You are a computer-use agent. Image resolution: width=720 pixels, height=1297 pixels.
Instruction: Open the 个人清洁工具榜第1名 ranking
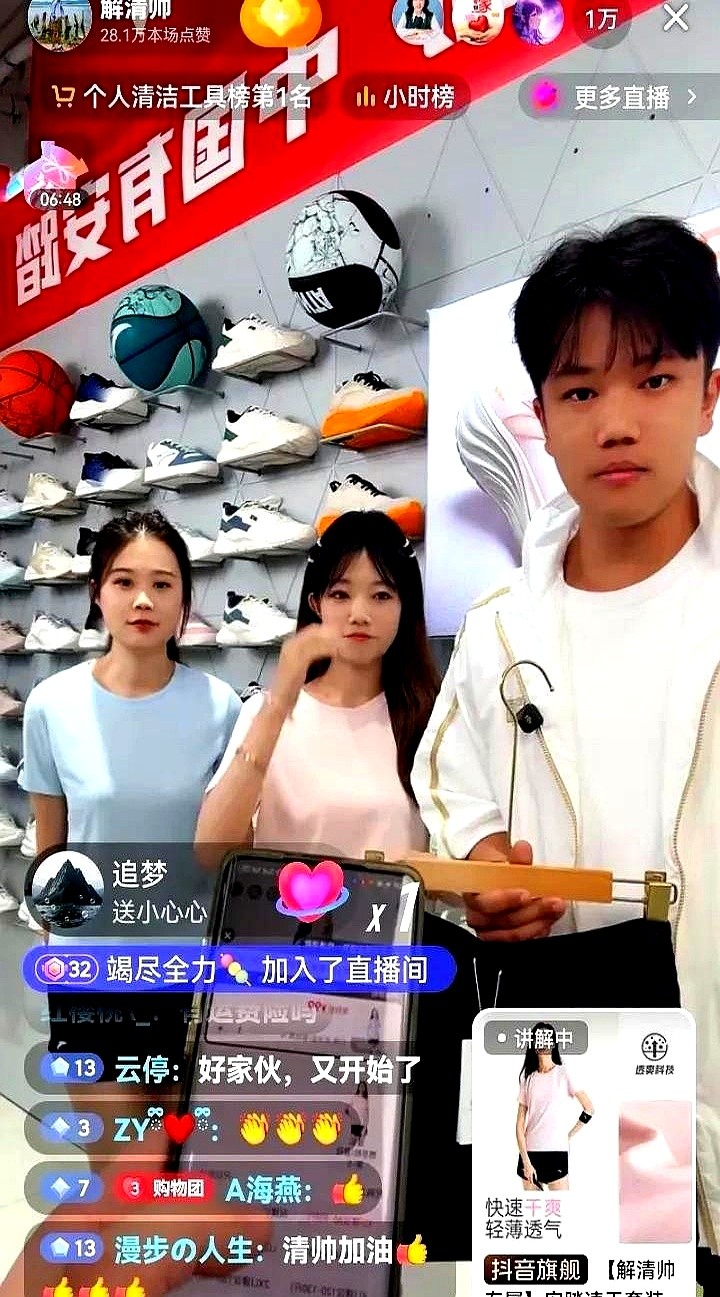pyautogui.click(x=182, y=96)
